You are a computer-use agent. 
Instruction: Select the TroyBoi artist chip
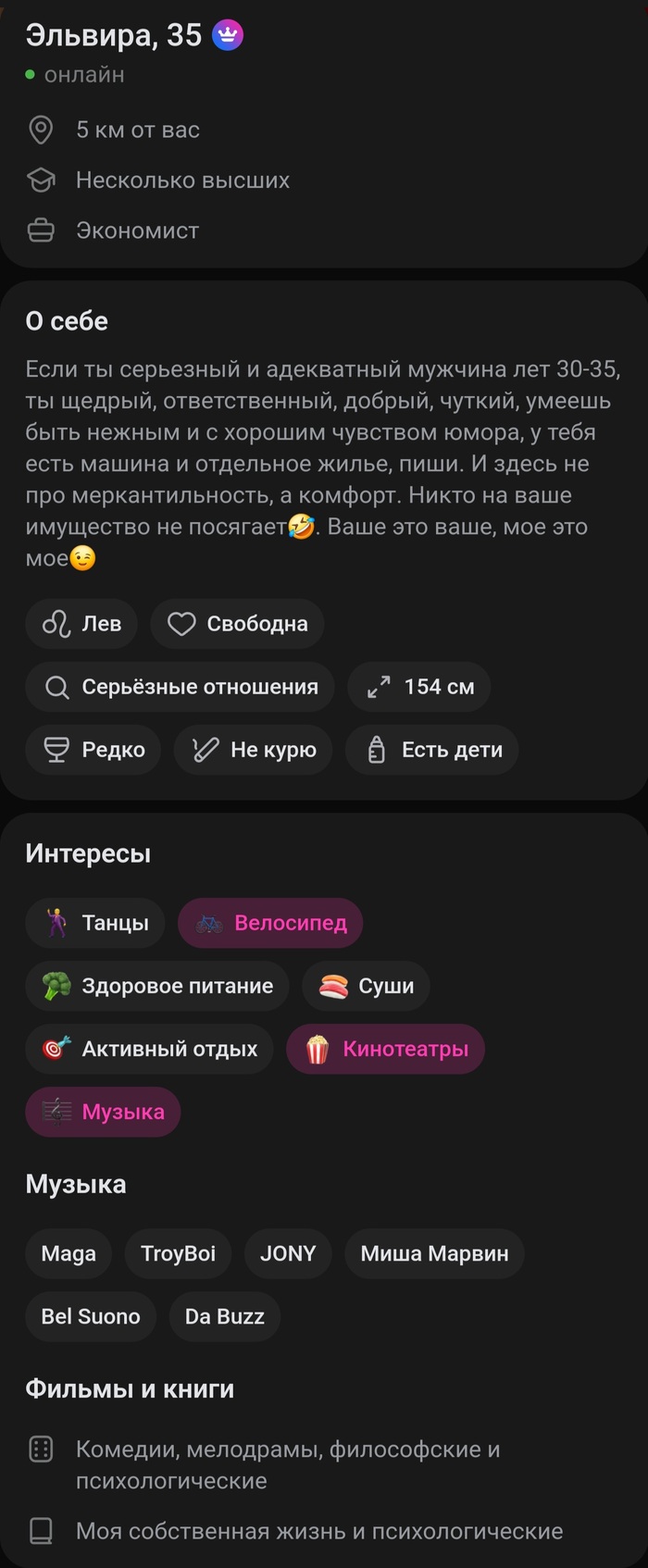[x=178, y=1253]
